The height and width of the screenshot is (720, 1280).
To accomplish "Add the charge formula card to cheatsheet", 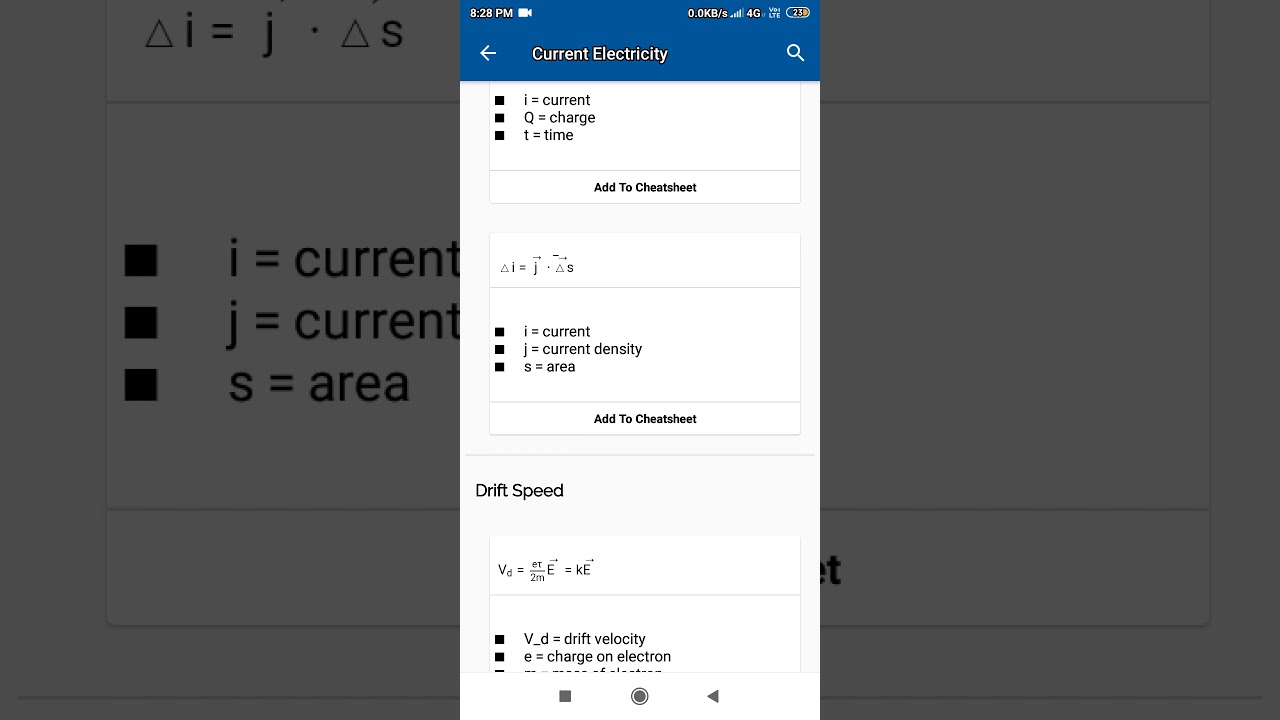I will tap(645, 187).
